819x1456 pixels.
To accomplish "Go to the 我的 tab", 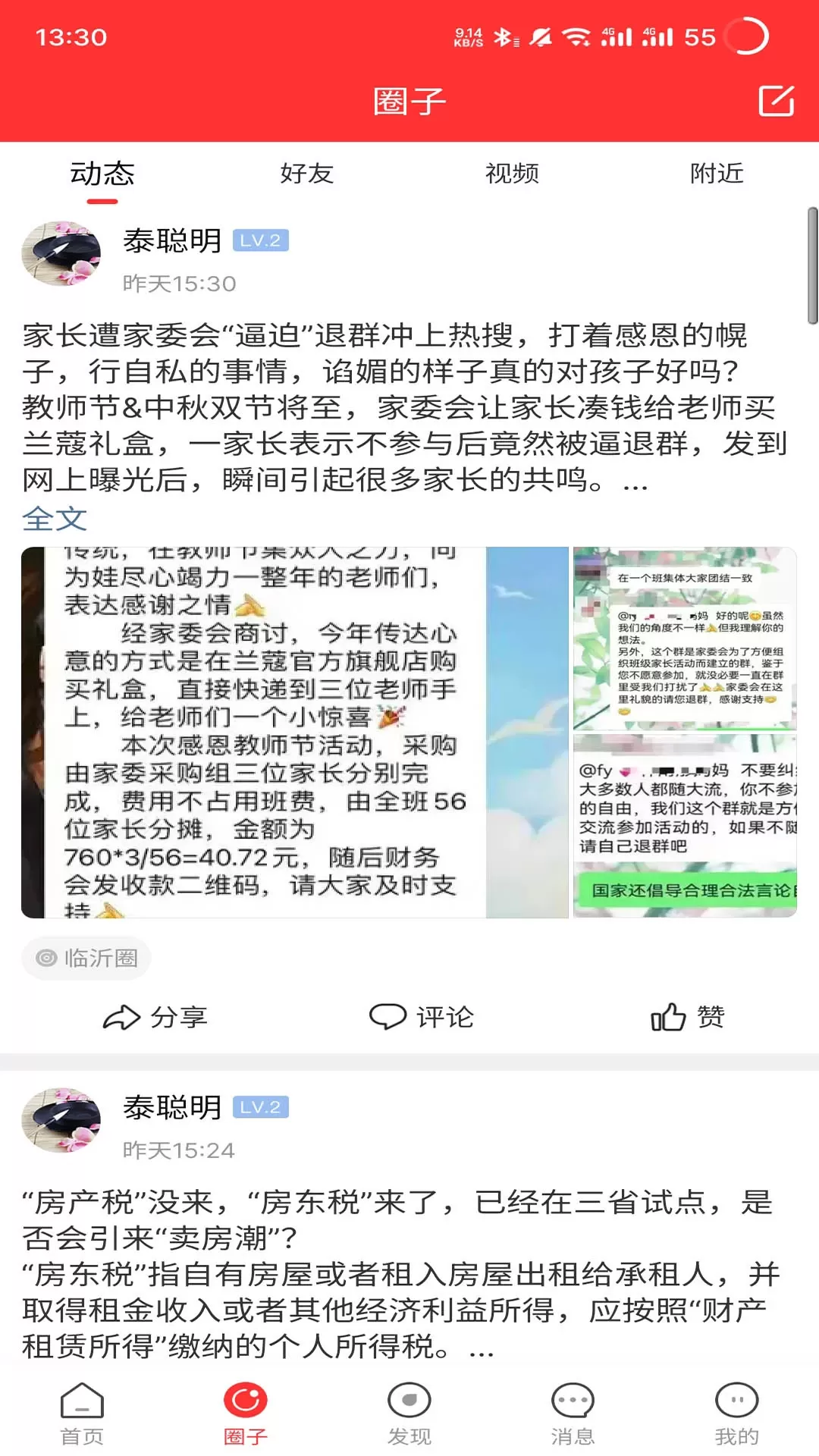I will 736,1414.
